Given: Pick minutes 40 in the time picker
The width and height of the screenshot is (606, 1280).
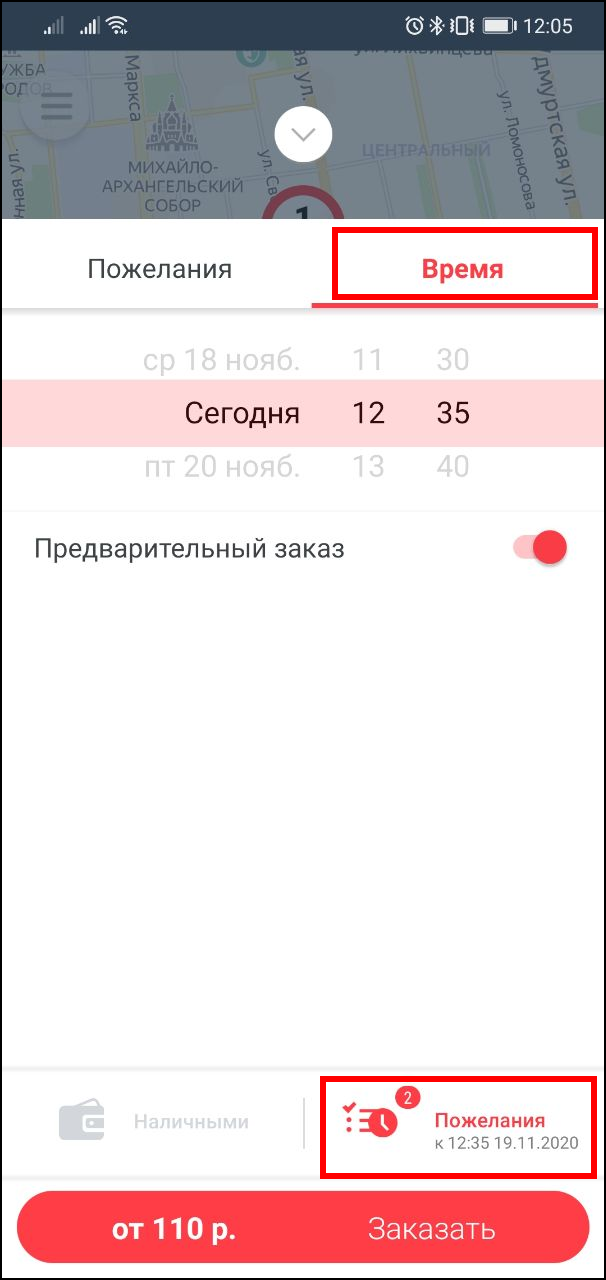Looking at the screenshot, I should coord(453,466).
